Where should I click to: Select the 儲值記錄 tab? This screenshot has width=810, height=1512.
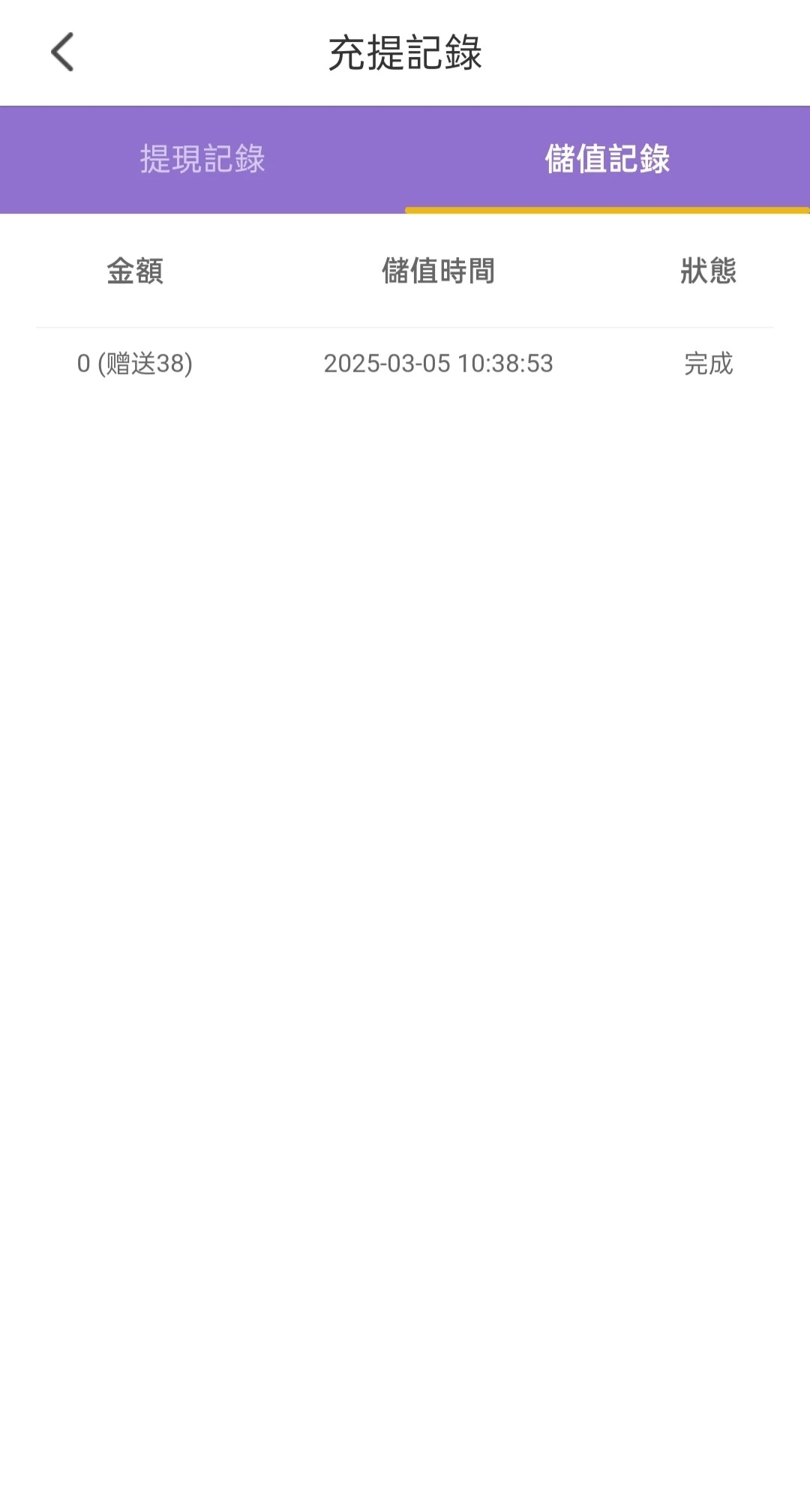click(x=607, y=159)
